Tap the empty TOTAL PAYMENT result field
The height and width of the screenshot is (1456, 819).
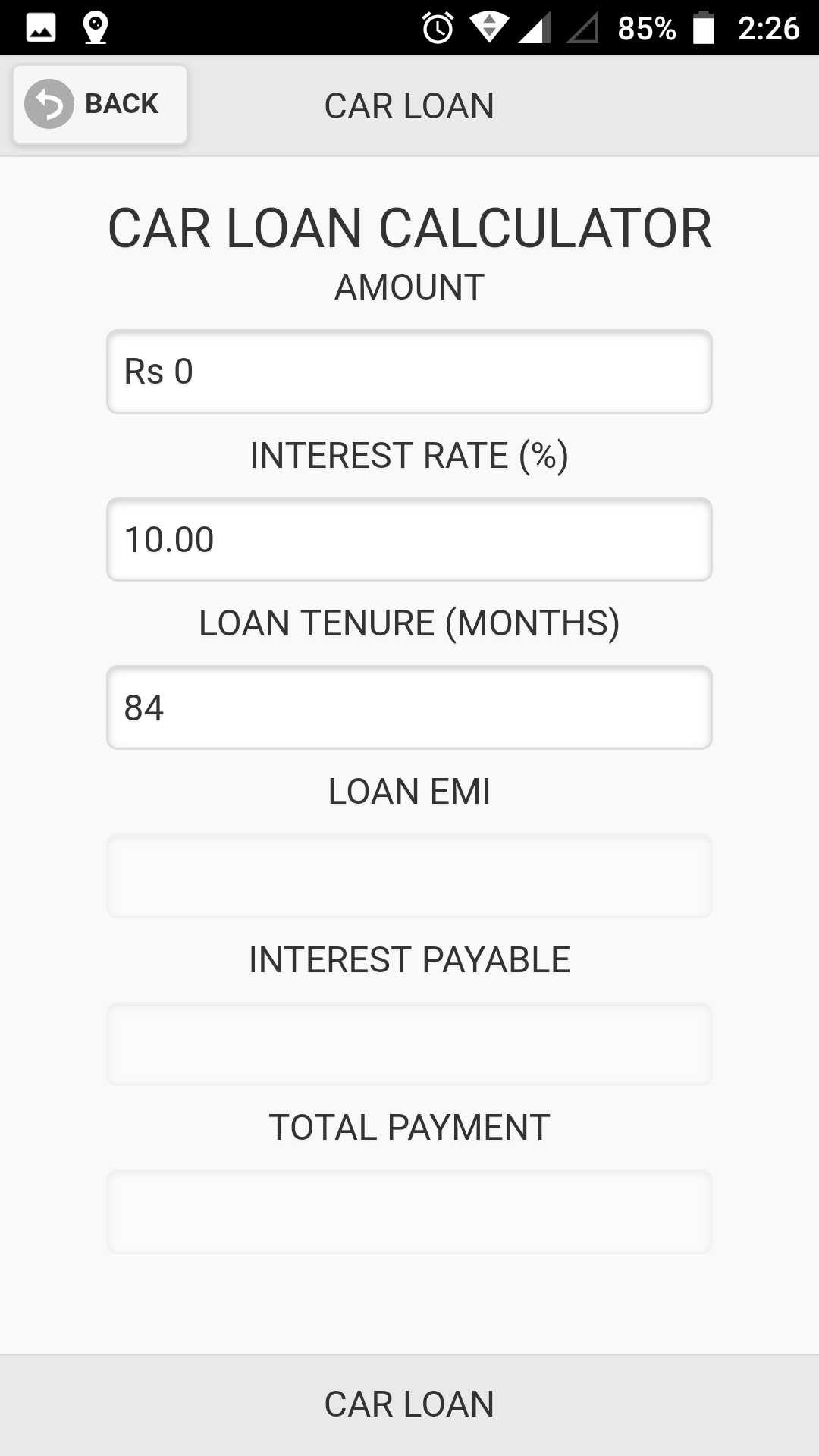click(409, 1214)
